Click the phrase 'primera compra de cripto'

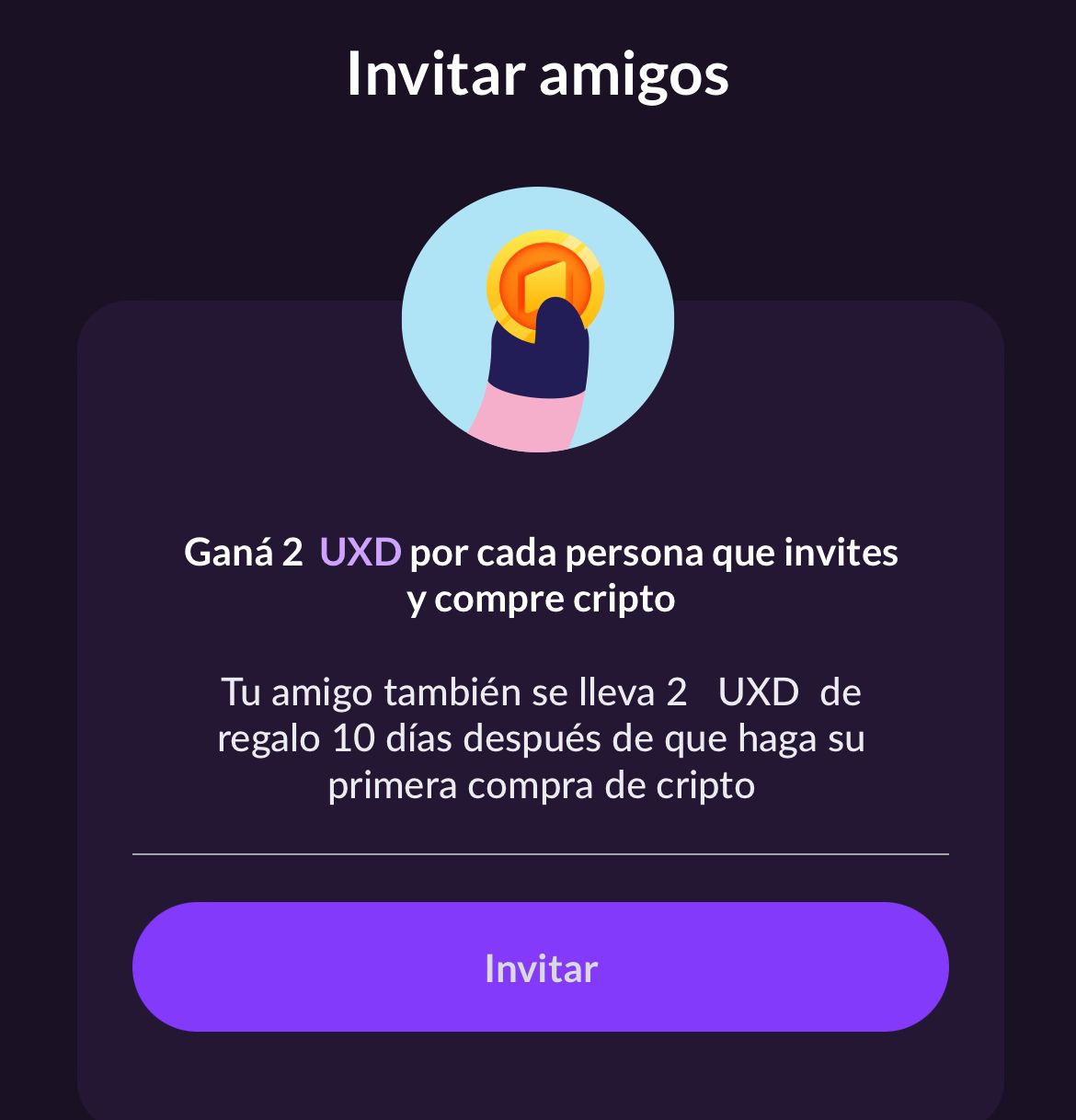(x=541, y=785)
